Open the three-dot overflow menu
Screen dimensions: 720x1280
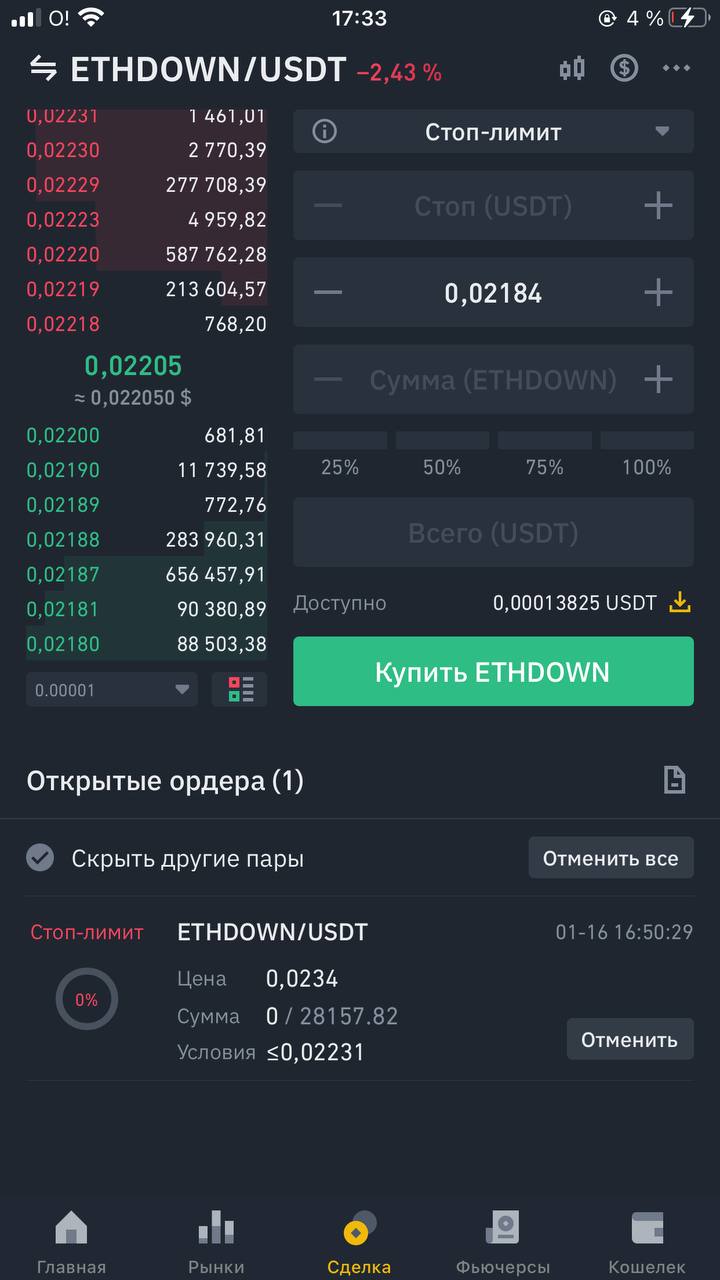click(677, 69)
